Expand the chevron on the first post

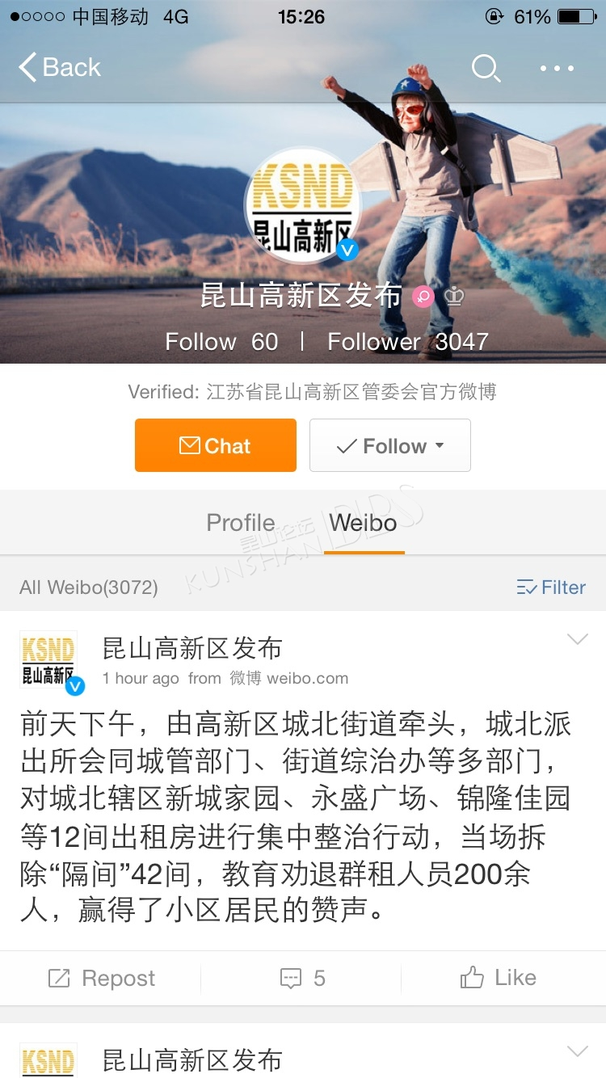pyautogui.click(x=577, y=640)
